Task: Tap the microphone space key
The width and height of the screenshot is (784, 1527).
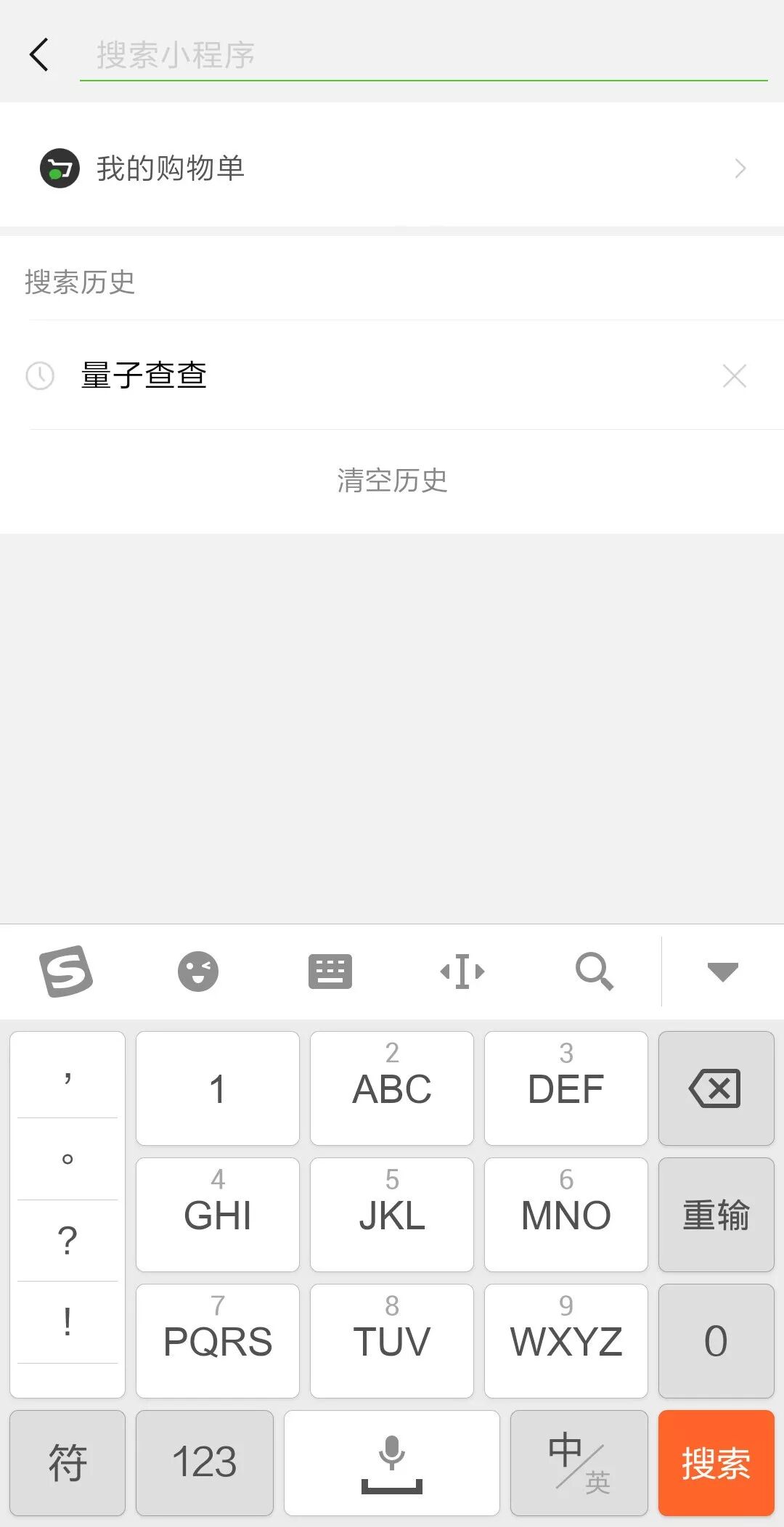Action: 392,1463
